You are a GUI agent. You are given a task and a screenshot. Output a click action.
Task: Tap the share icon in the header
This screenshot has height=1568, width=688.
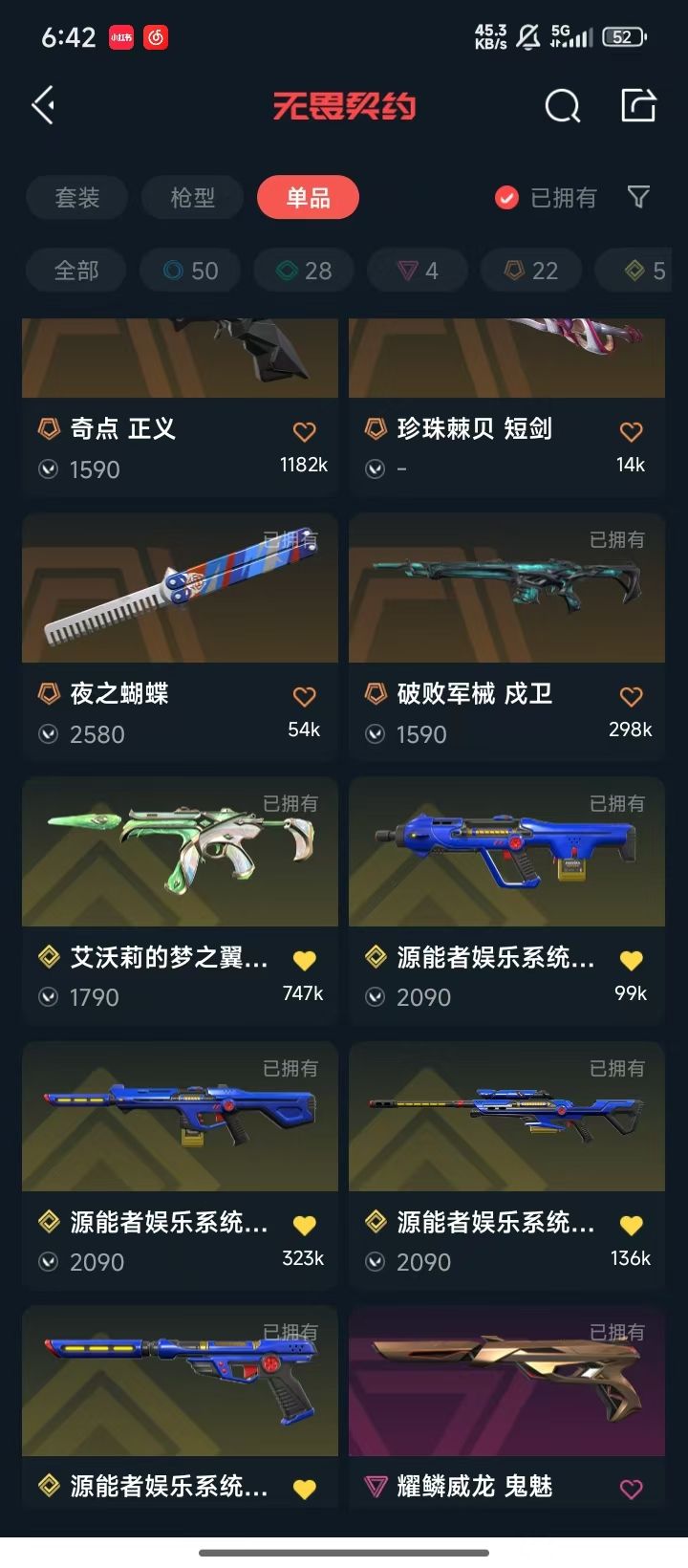tap(638, 105)
